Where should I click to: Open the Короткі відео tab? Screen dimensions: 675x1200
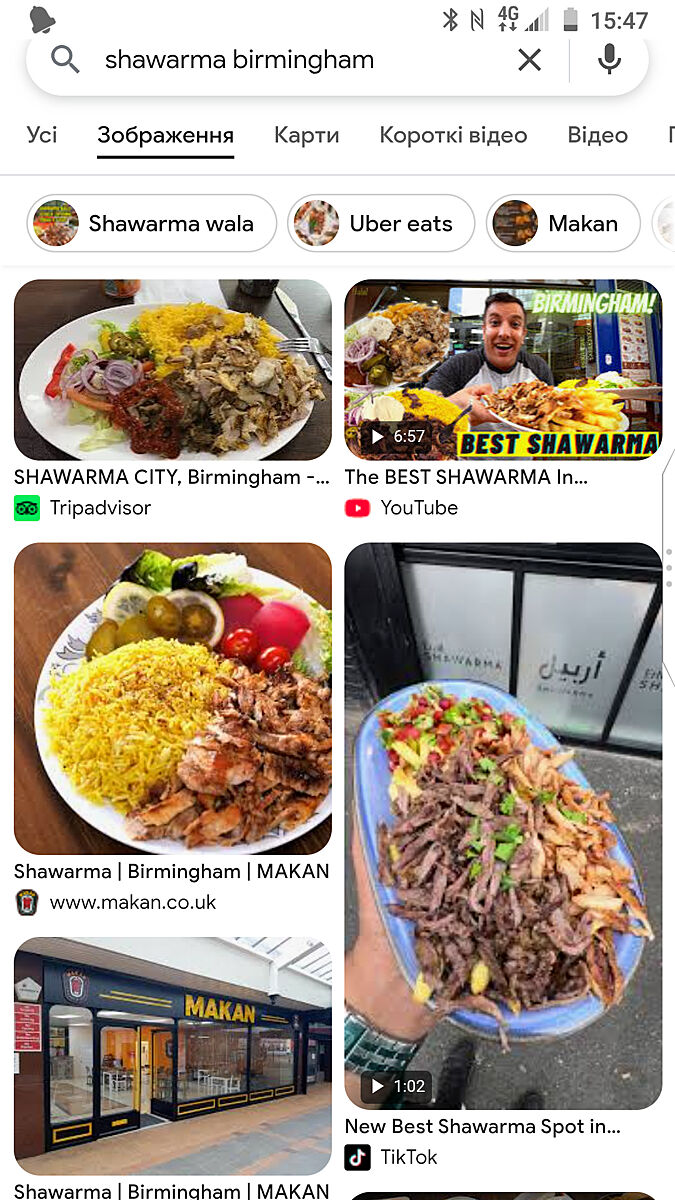click(453, 135)
